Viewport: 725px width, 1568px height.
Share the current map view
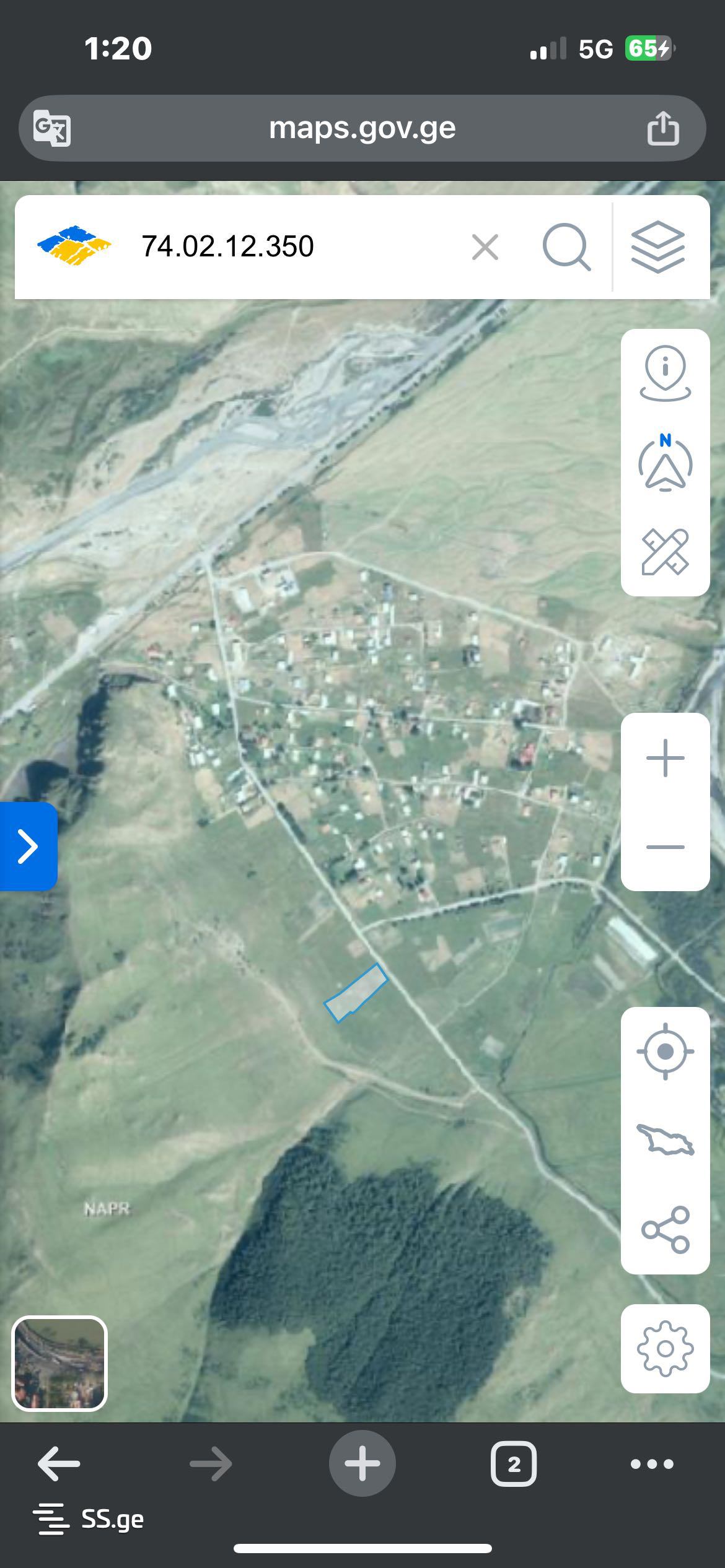click(665, 1229)
